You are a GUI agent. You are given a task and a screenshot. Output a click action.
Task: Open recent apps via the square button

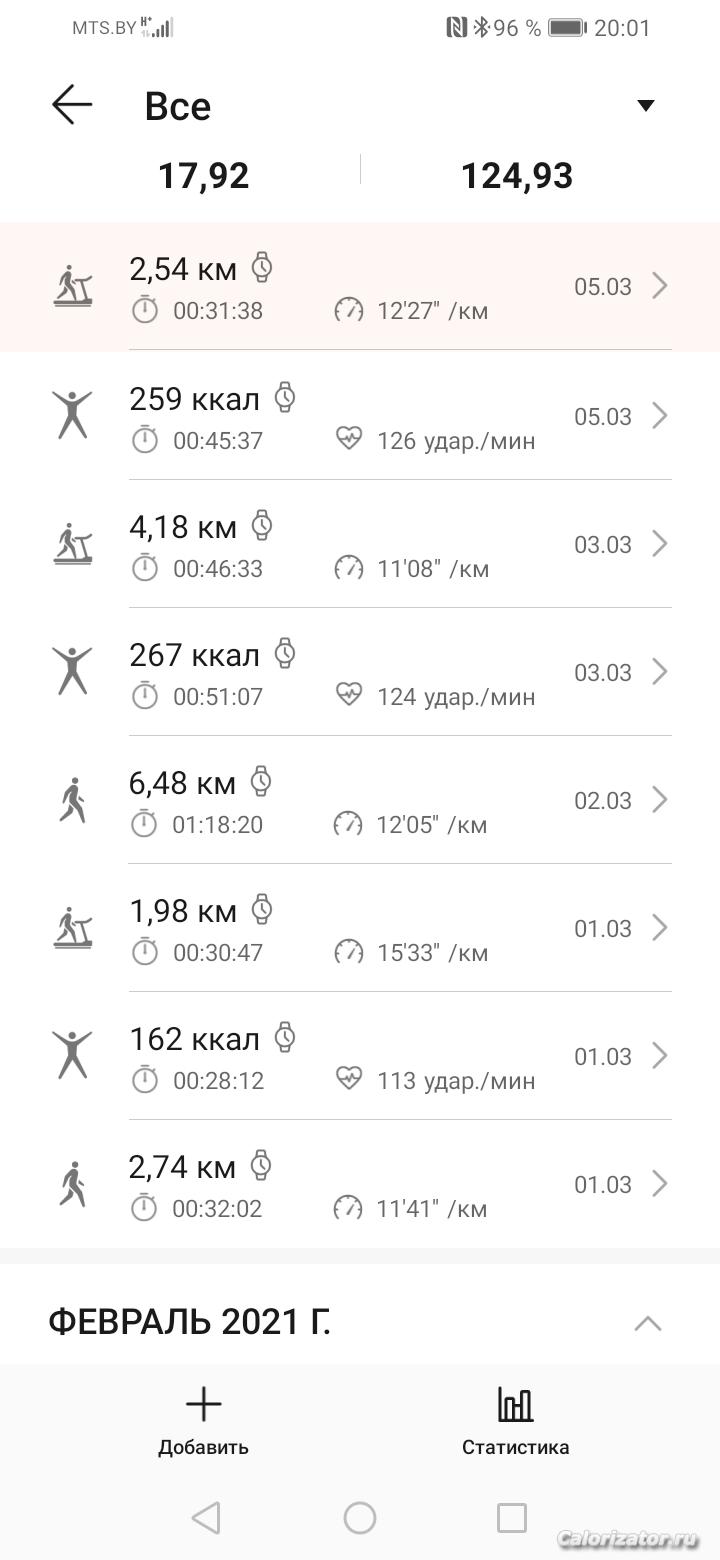512,1518
